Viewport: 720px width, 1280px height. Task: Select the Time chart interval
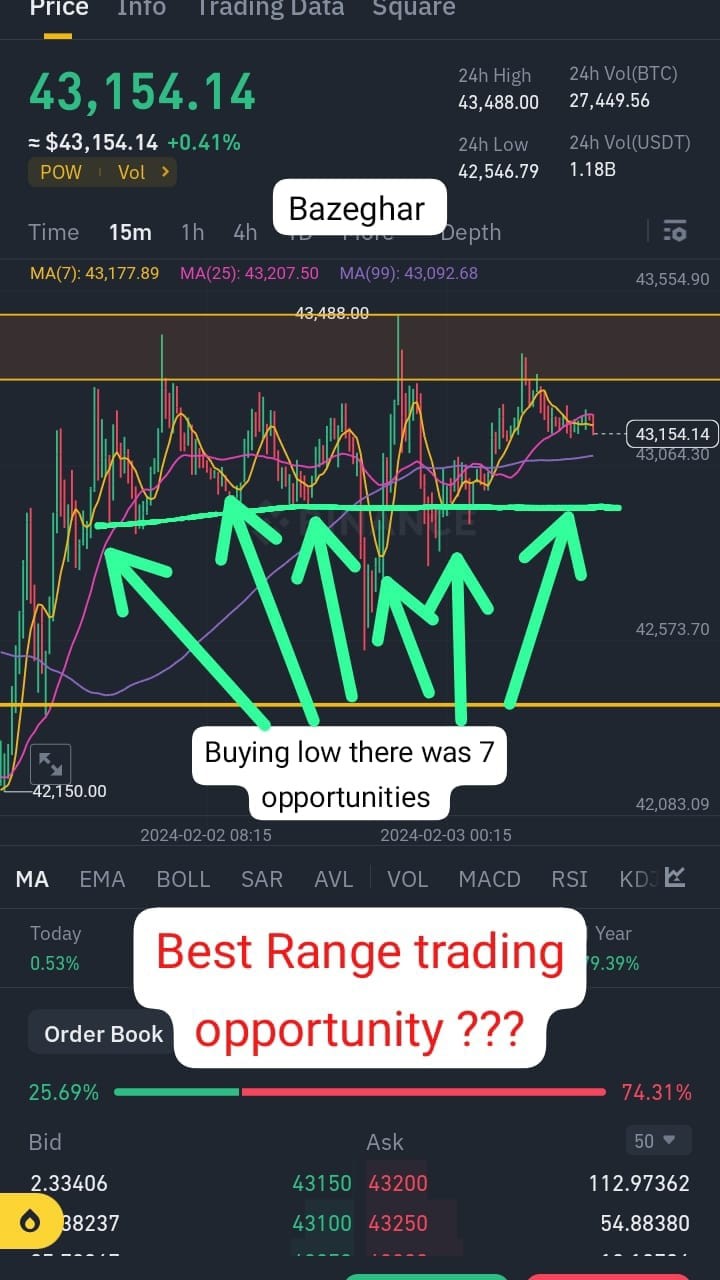(x=53, y=232)
